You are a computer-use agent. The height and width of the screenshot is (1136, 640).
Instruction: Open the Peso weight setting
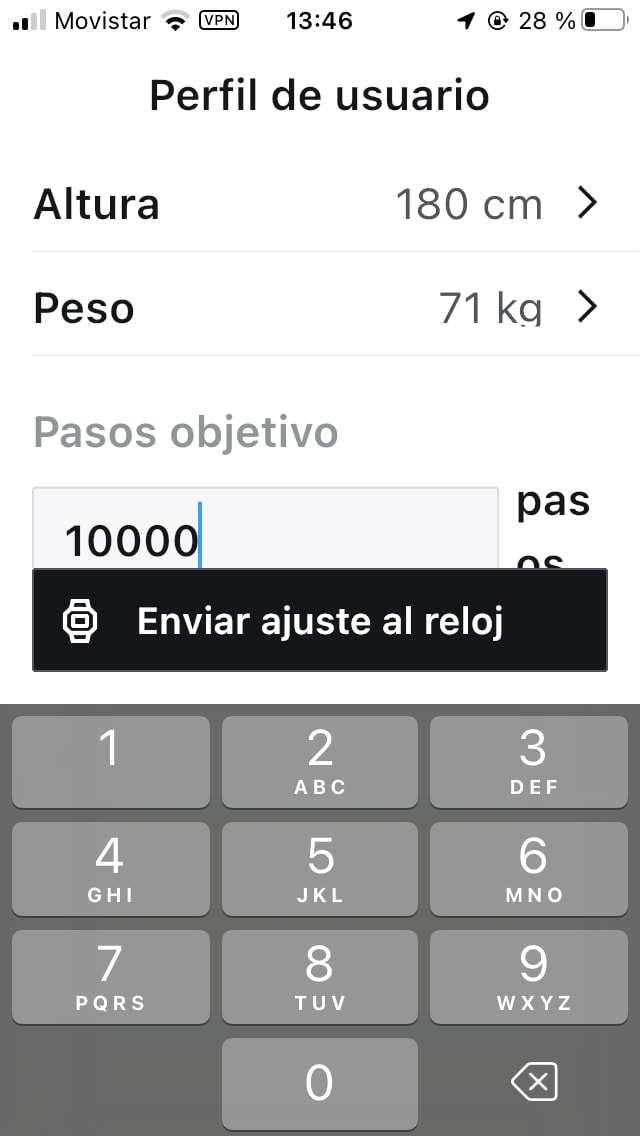point(320,307)
